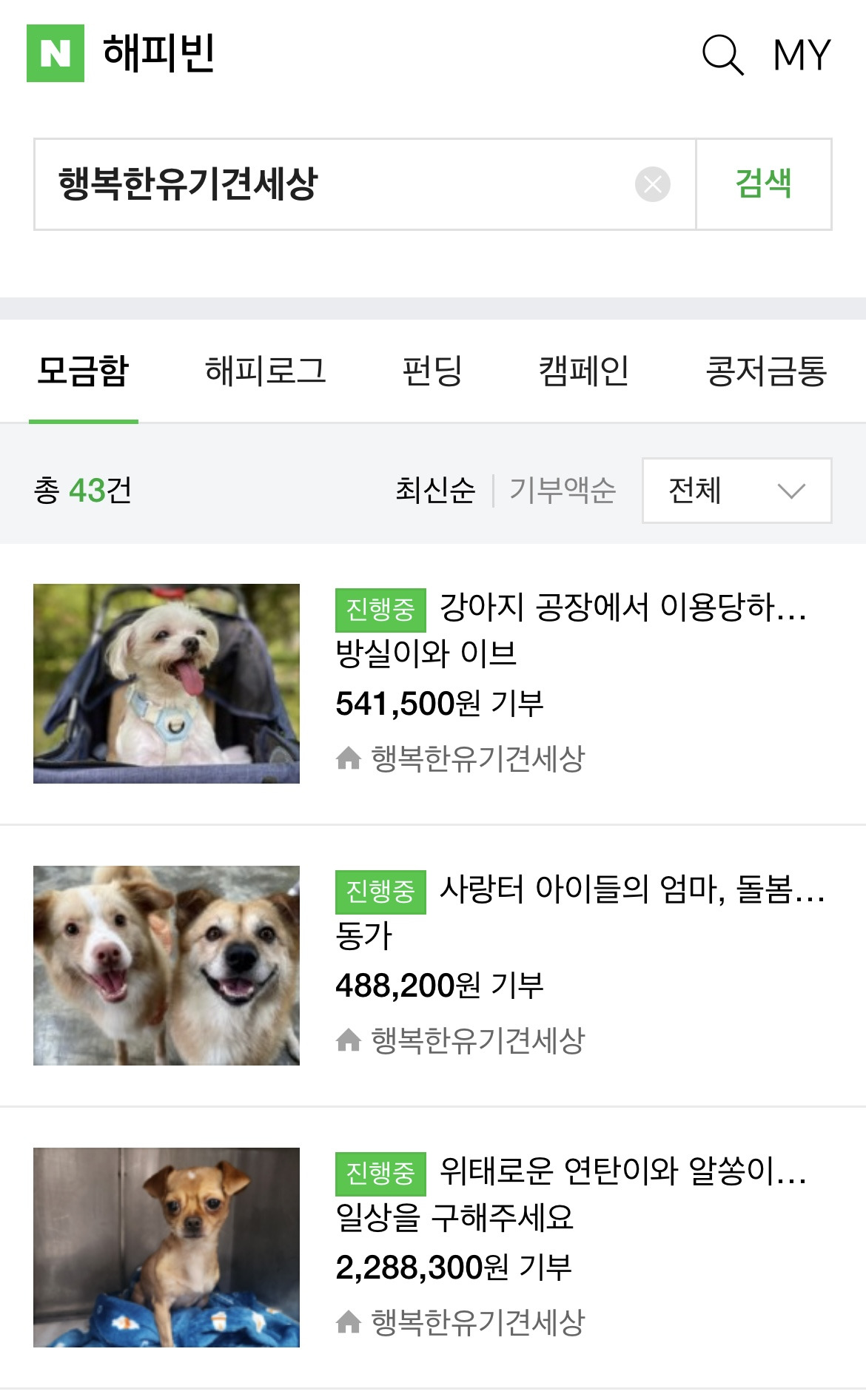The width and height of the screenshot is (866, 1400).
Task: Switch to the 캠페인 tab
Action: pyautogui.click(x=583, y=371)
